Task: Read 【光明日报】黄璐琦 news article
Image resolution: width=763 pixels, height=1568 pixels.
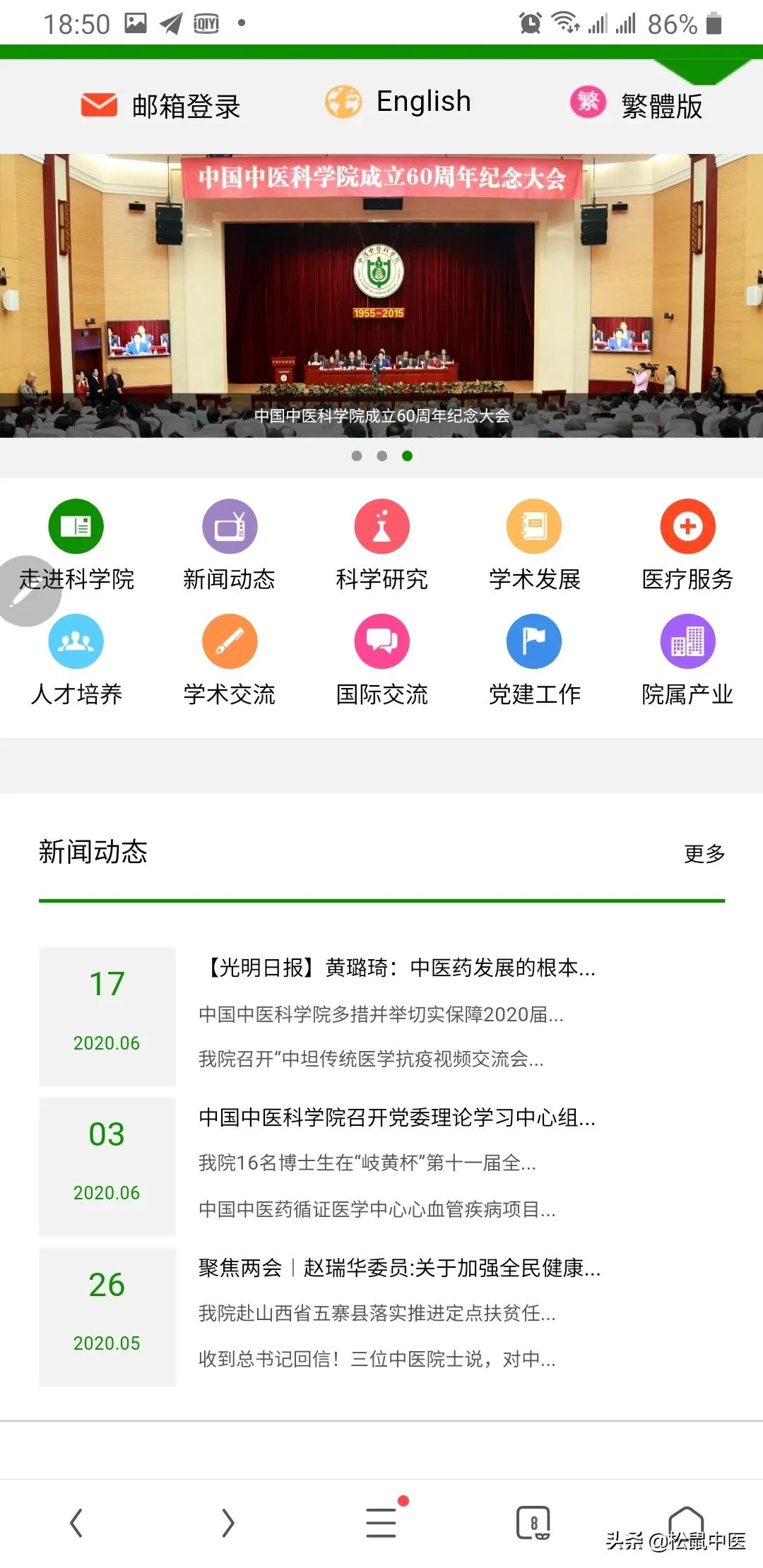Action: click(x=398, y=968)
